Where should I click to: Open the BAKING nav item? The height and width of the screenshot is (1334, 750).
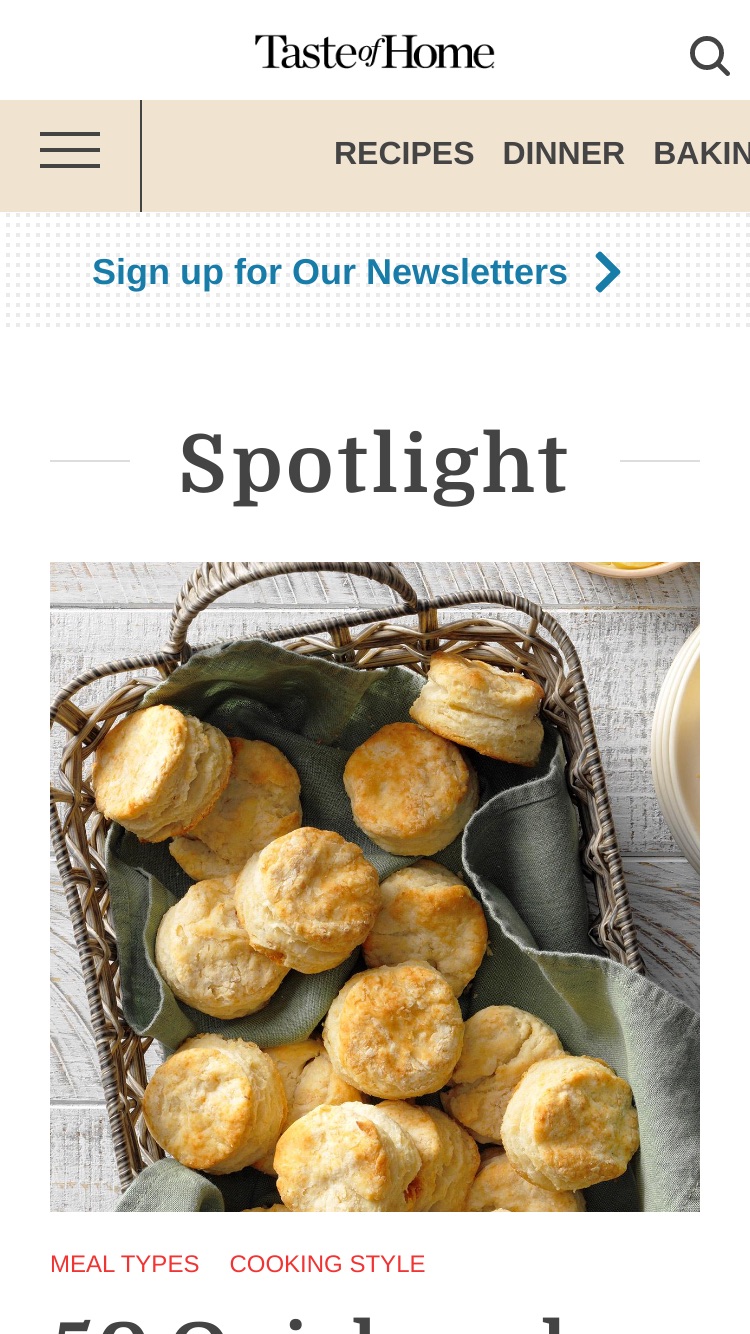point(702,153)
